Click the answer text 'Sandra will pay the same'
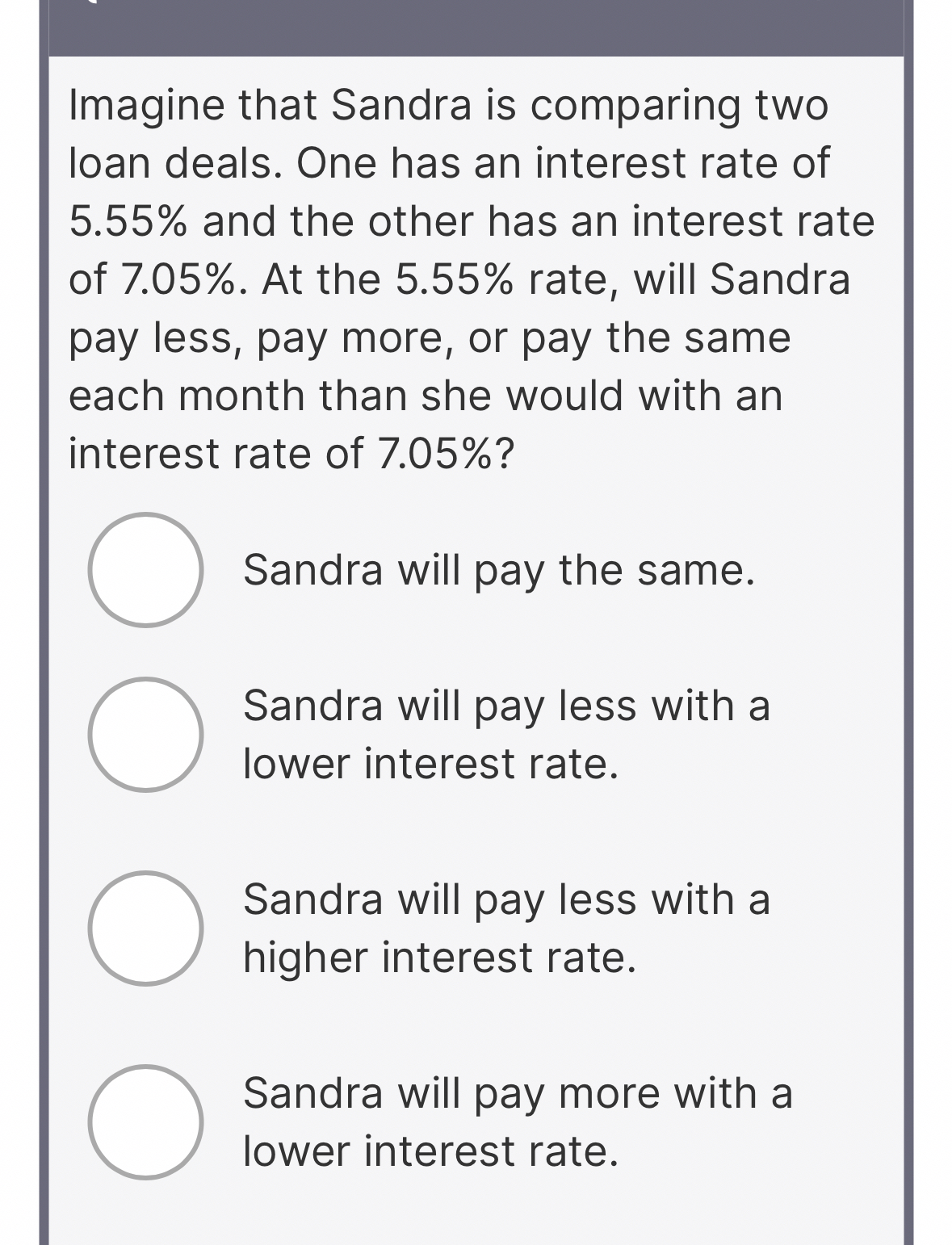952x1245 pixels. coord(499,571)
